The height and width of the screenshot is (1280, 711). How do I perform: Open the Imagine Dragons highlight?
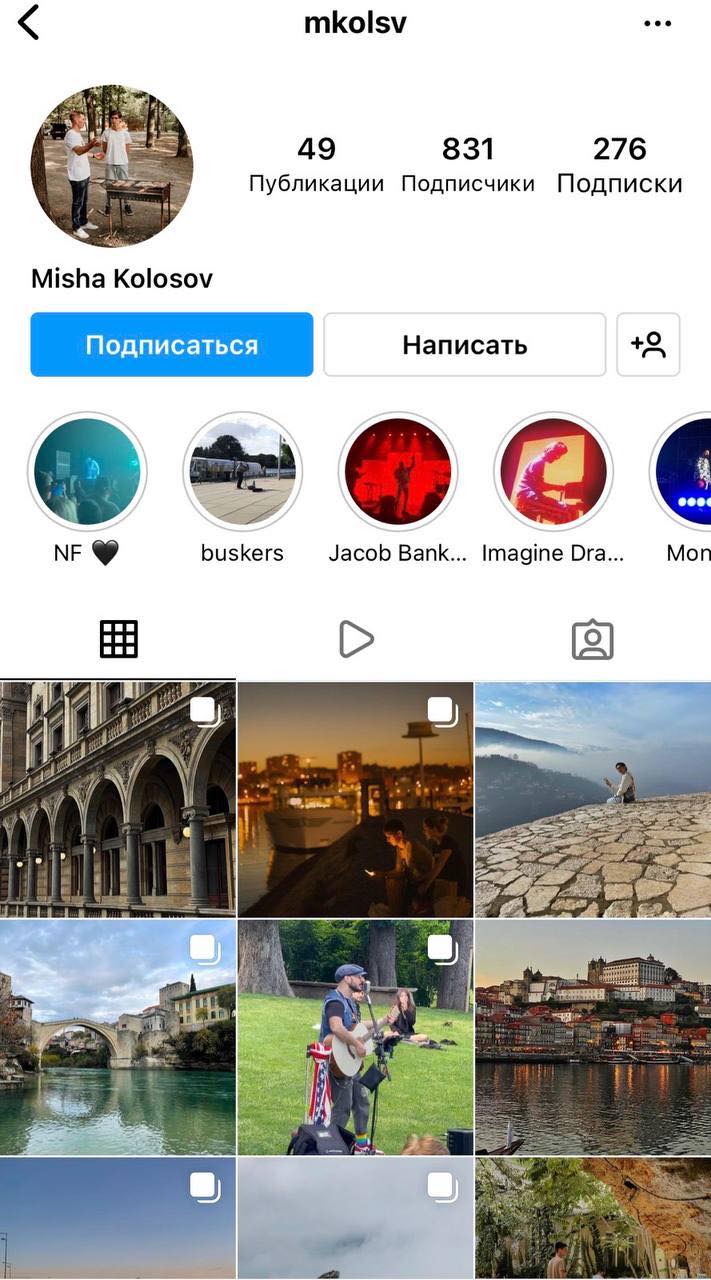coord(553,472)
